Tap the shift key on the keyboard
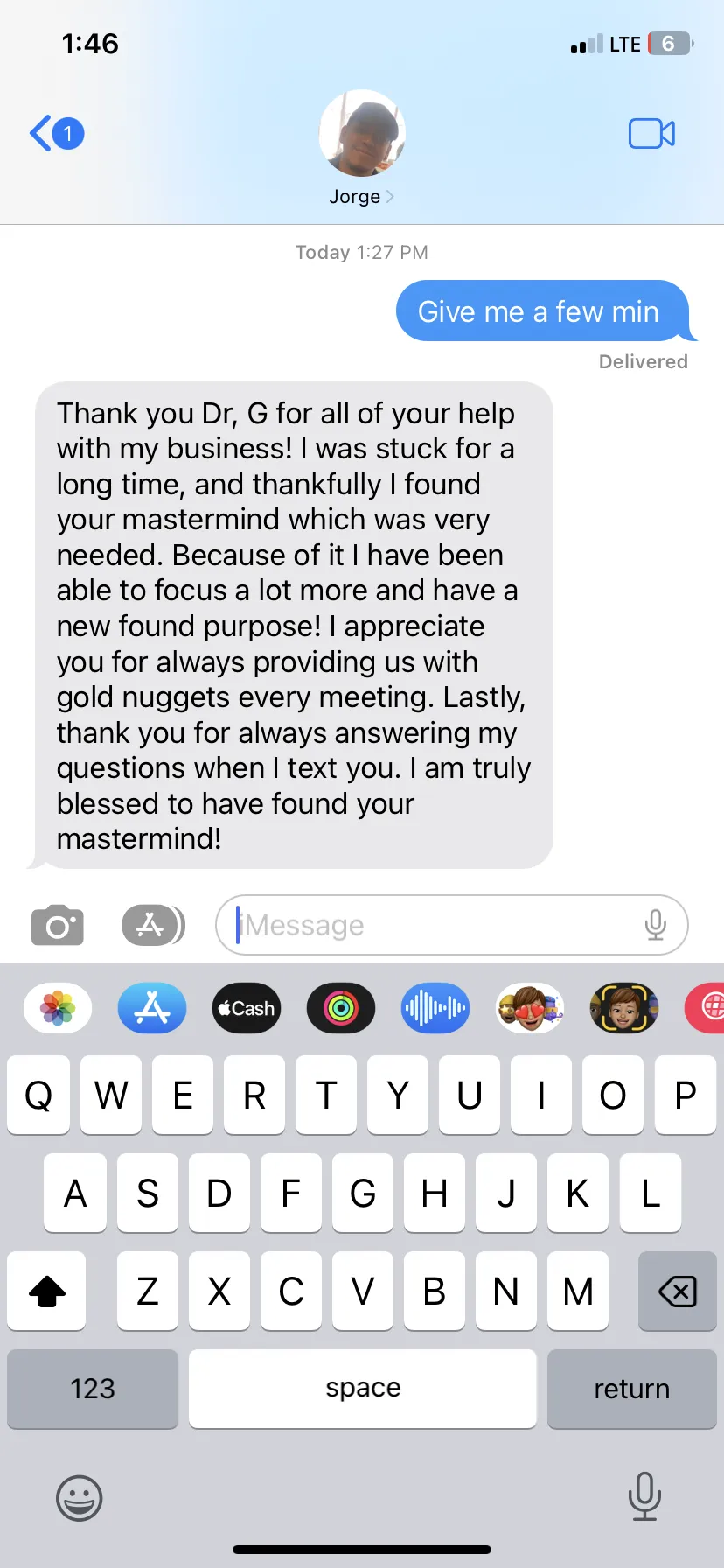 click(x=47, y=1291)
